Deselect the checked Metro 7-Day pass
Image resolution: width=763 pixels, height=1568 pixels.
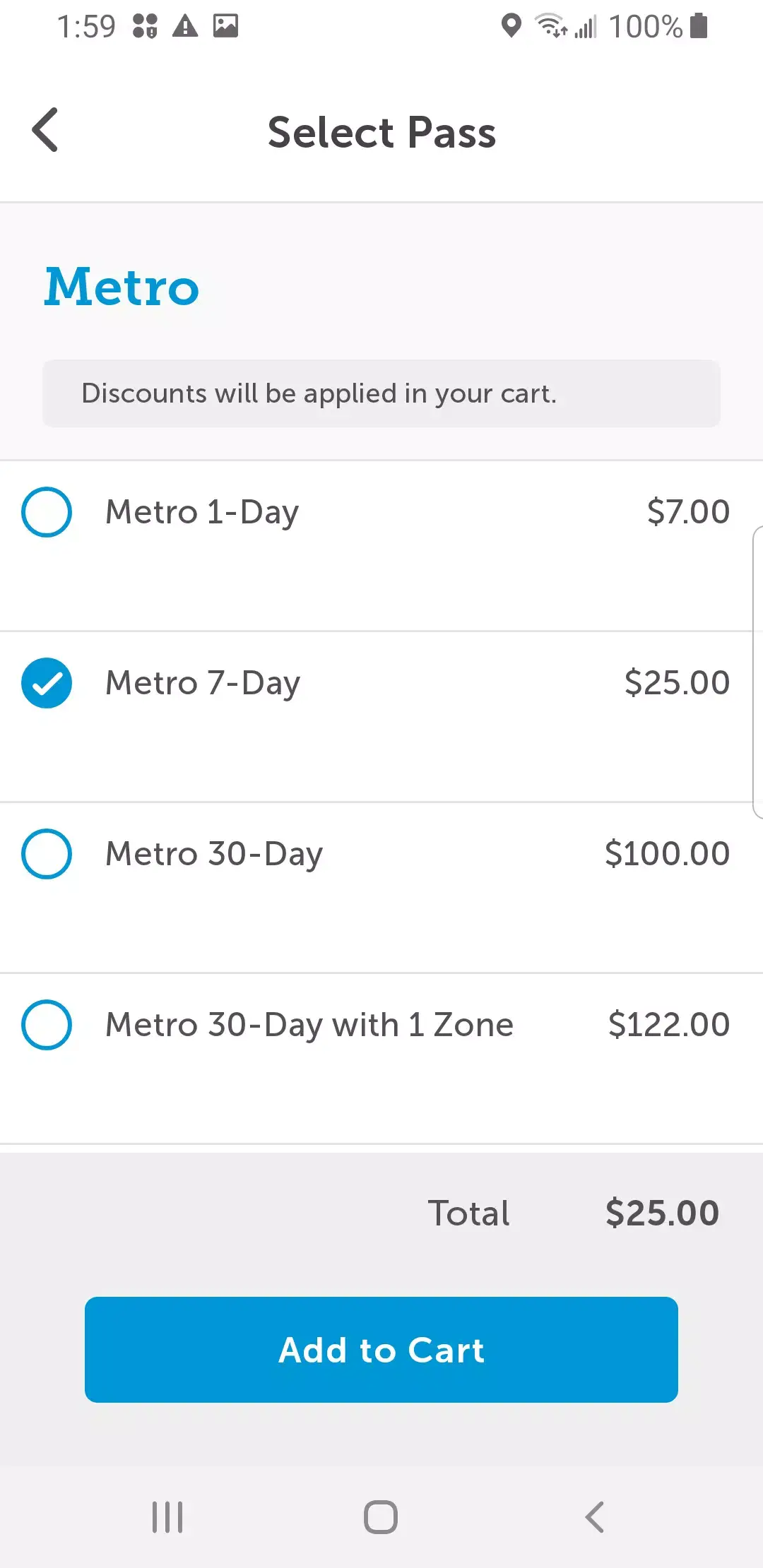pyautogui.click(x=47, y=683)
